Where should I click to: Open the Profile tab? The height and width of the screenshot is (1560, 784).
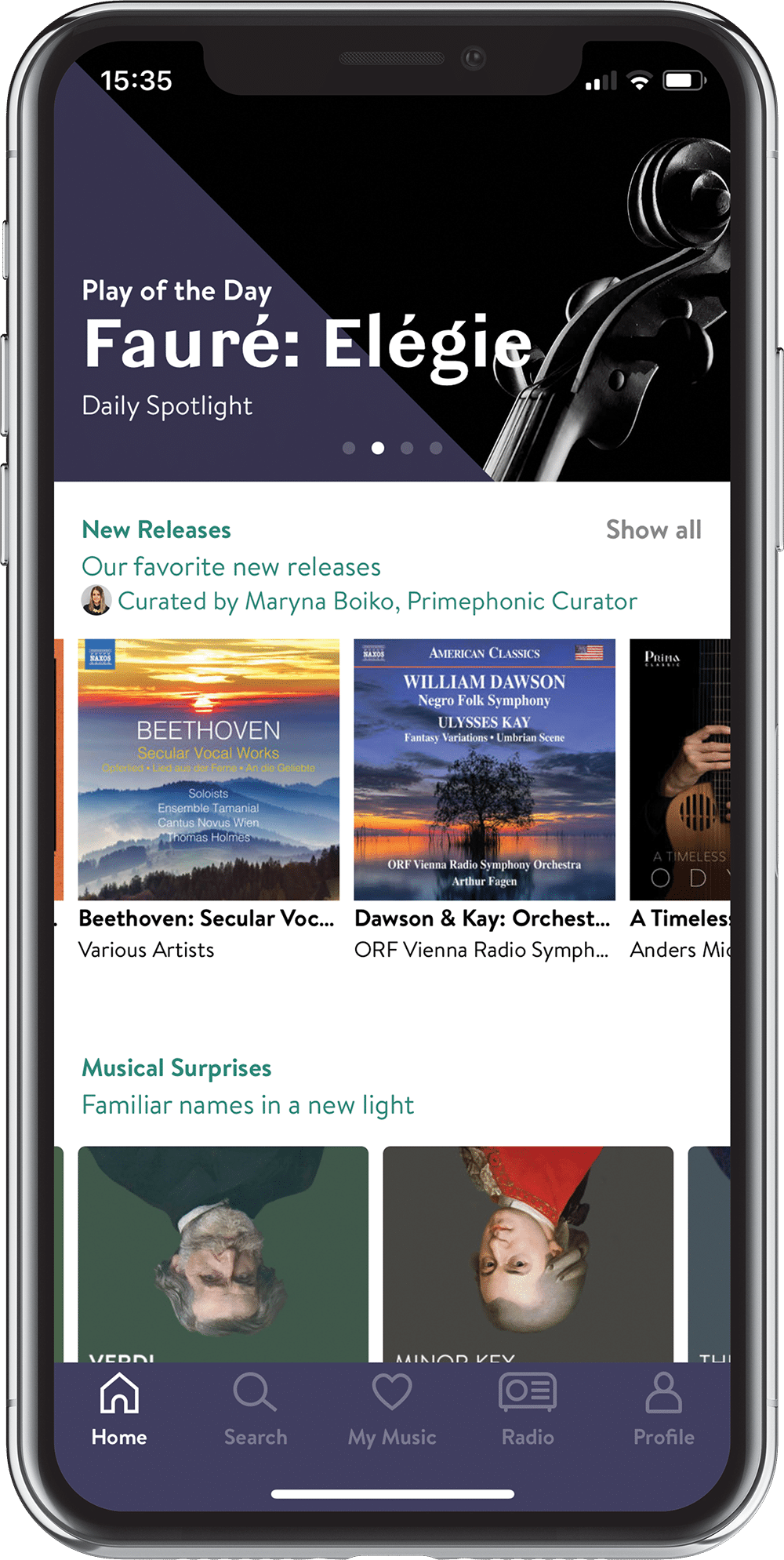click(x=664, y=1409)
